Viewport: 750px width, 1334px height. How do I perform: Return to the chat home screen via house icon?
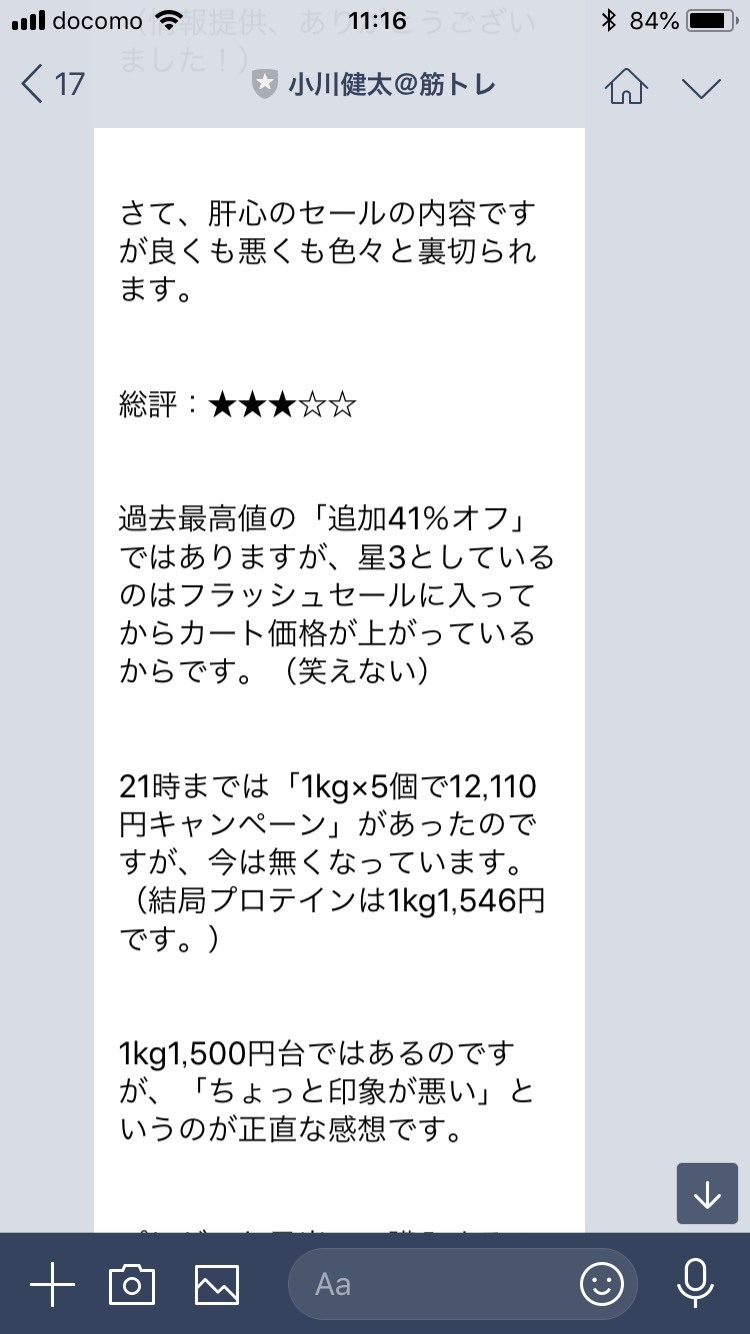627,87
